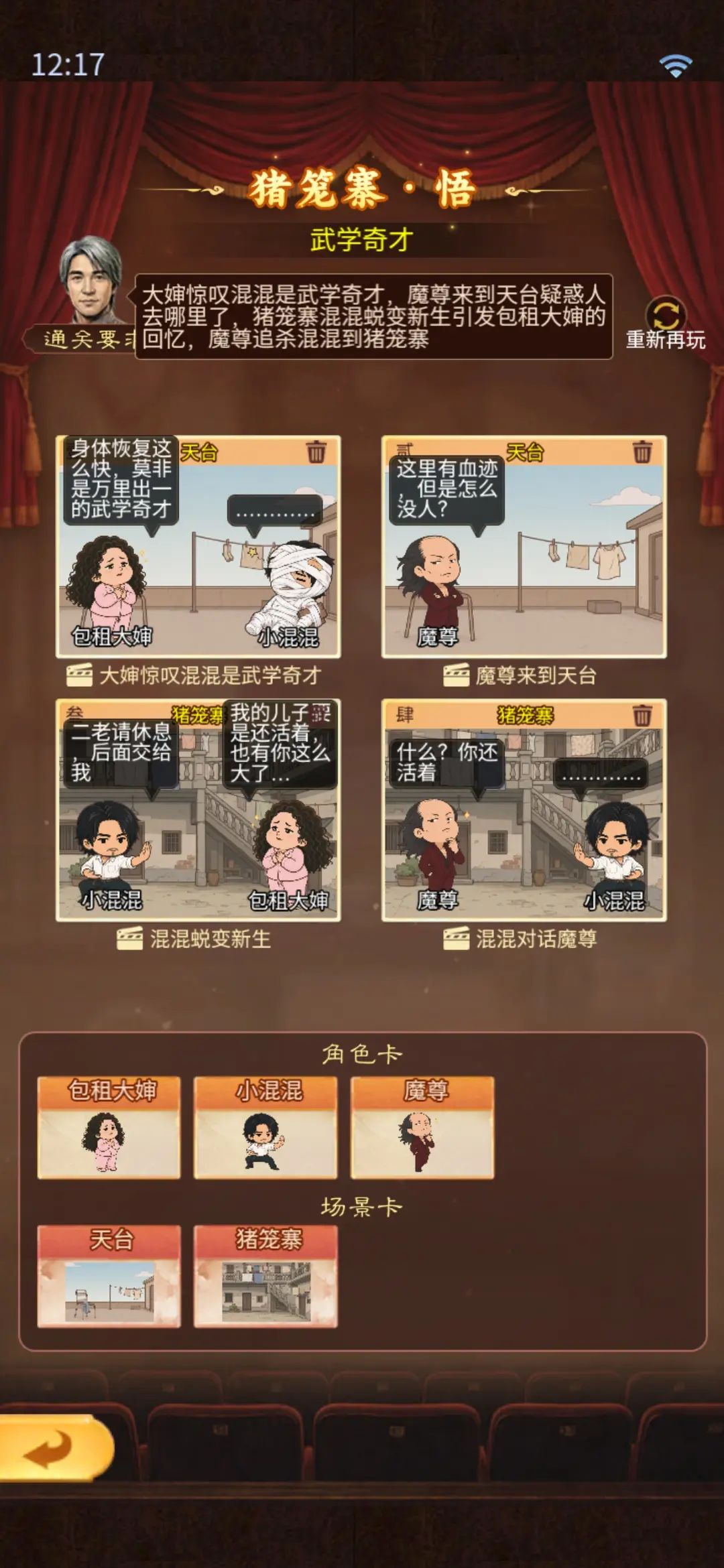Screen dimensions: 724x1568
Task: Select the 小混混 character card
Action: point(265,1127)
